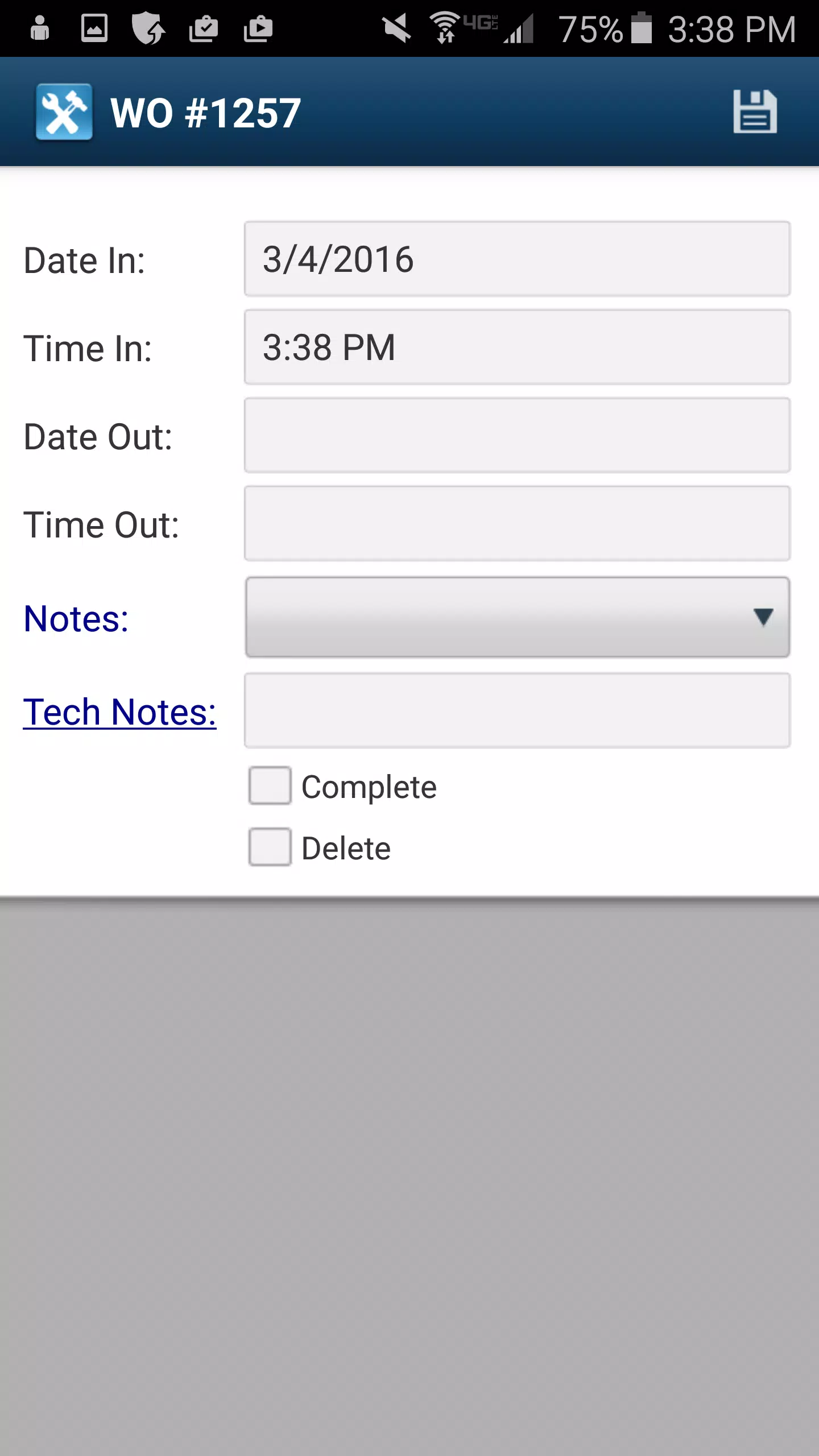The height and width of the screenshot is (1456, 819).
Task: Edit the Date In field
Action: (x=517, y=259)
